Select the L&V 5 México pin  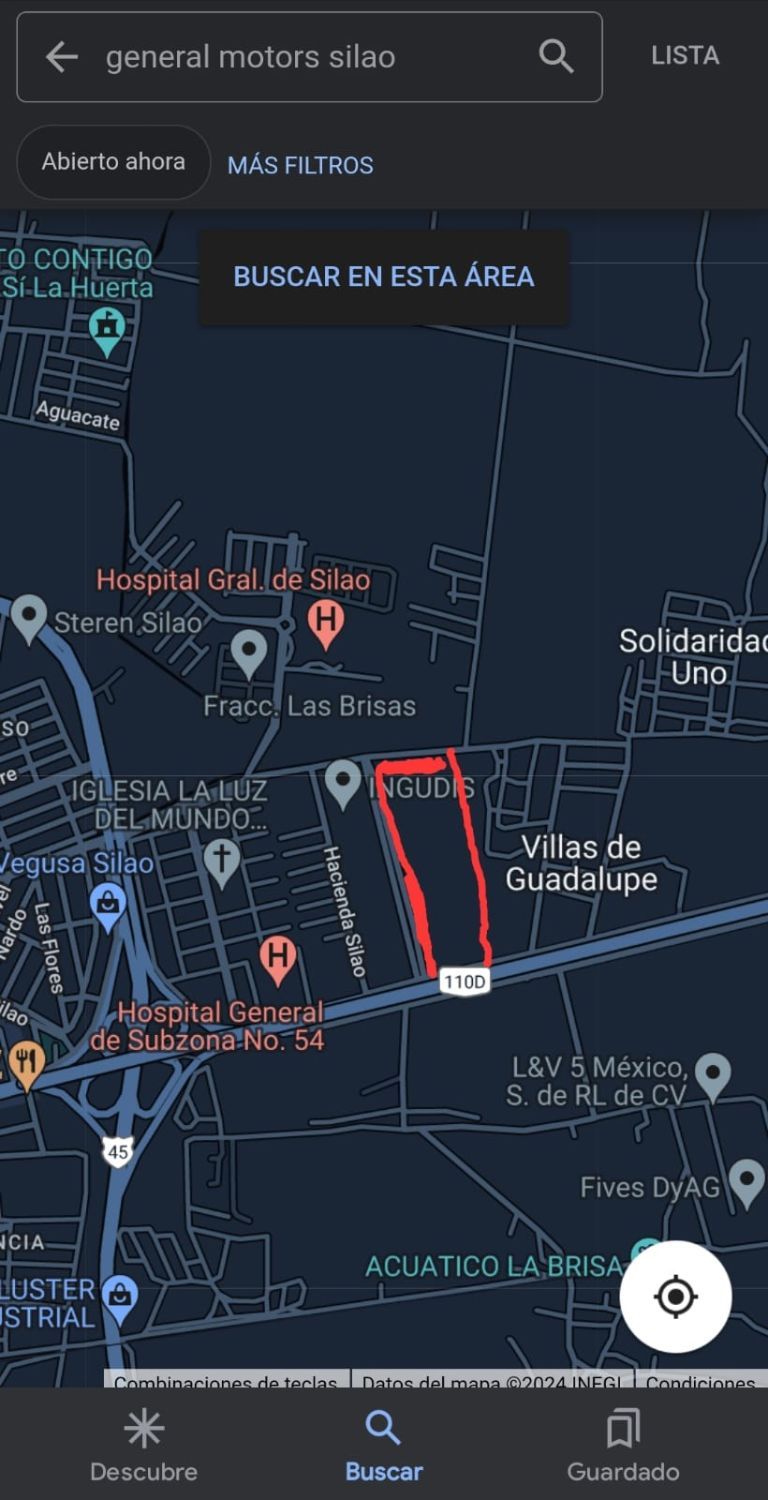click(x=713, y=1076)
